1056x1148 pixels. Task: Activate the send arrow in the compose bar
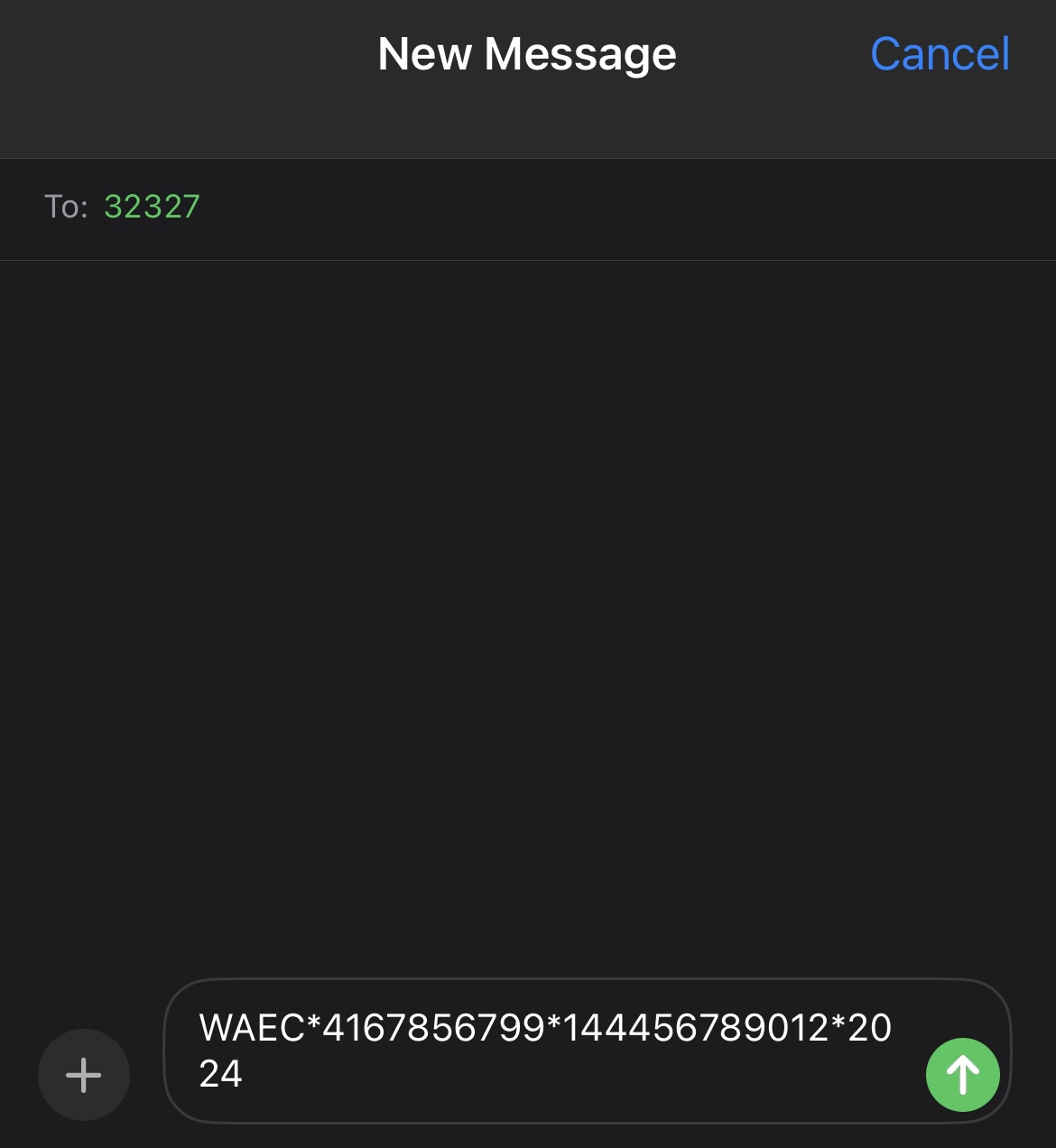[962, 1074]
